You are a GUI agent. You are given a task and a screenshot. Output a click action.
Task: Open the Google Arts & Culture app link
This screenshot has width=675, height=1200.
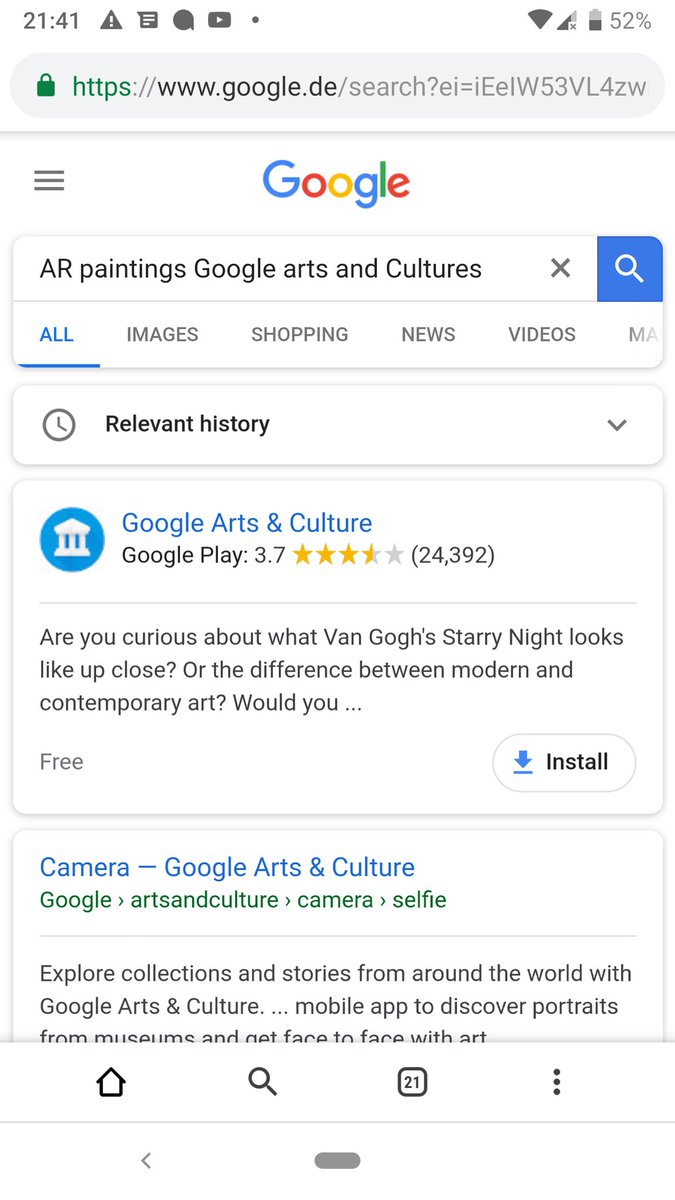246,523
